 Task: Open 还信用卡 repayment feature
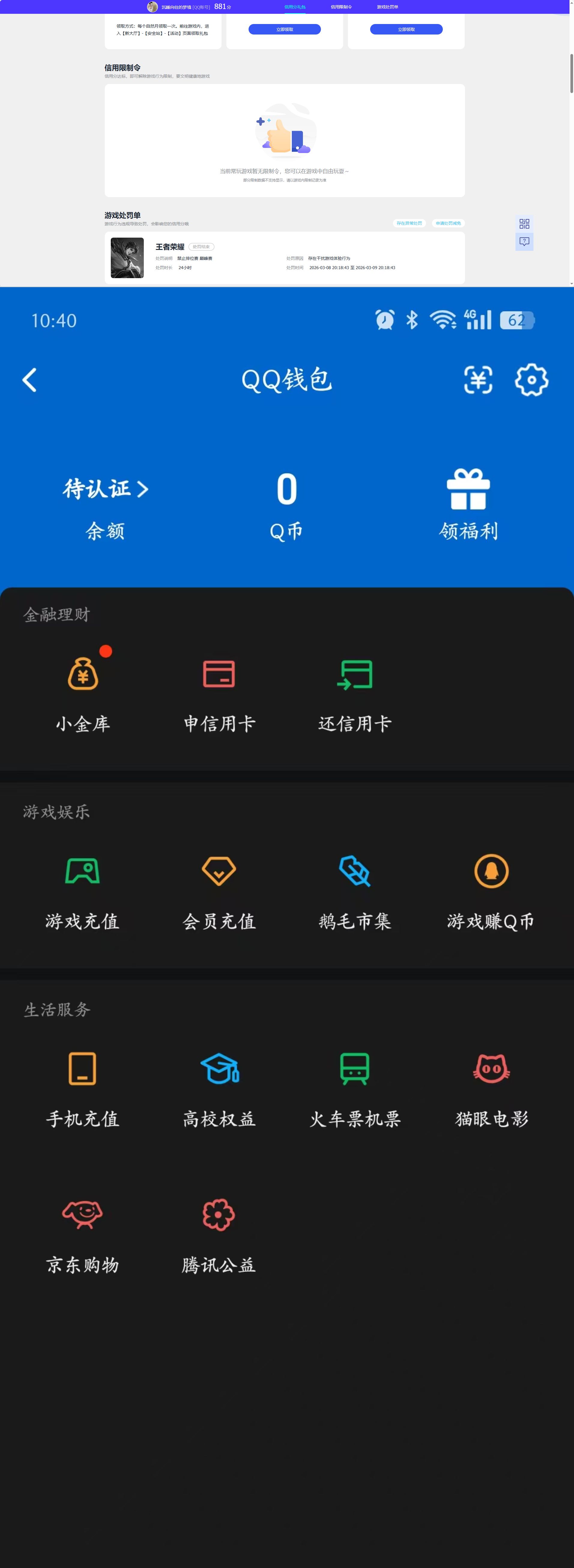pos(355,691)
